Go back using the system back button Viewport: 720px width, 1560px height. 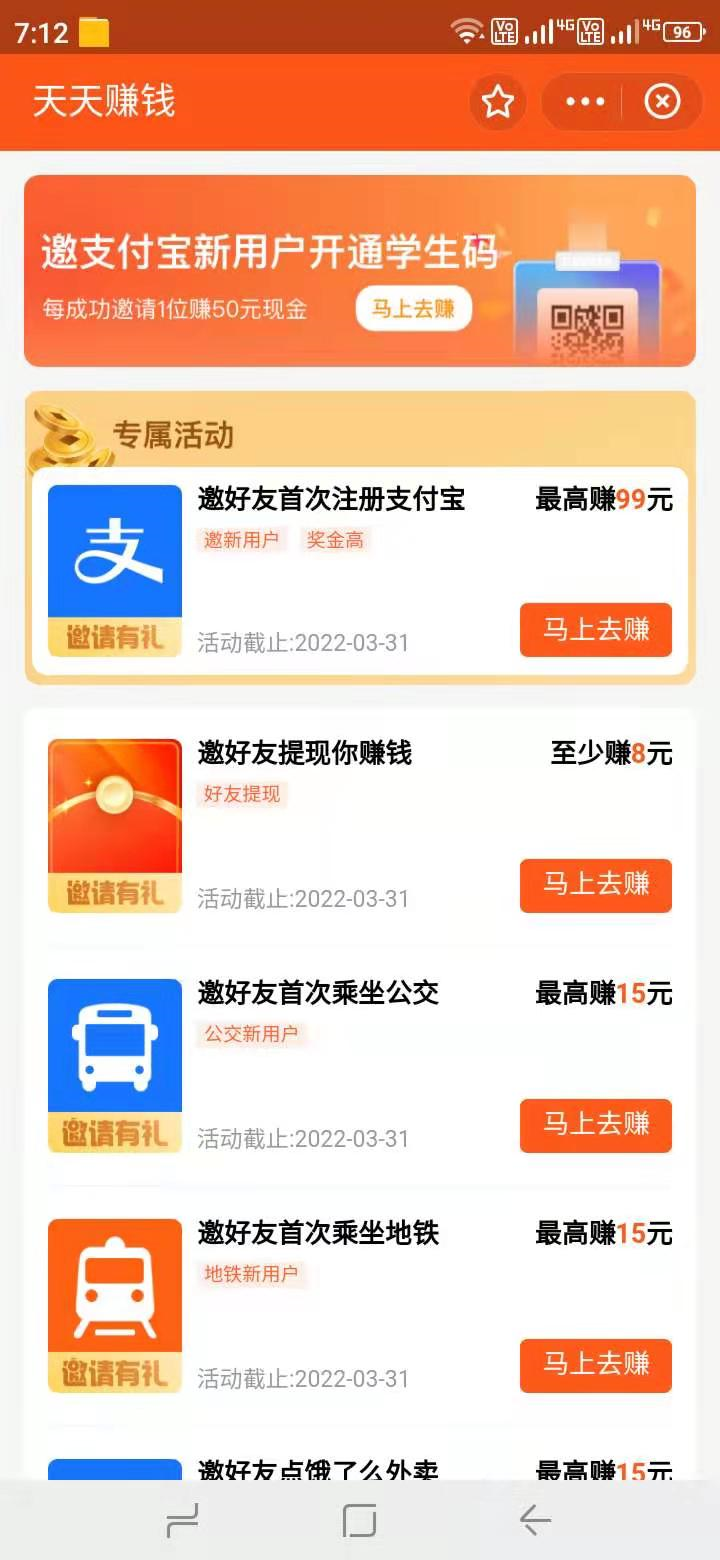pyautogui.click(x=535, y=1521)
